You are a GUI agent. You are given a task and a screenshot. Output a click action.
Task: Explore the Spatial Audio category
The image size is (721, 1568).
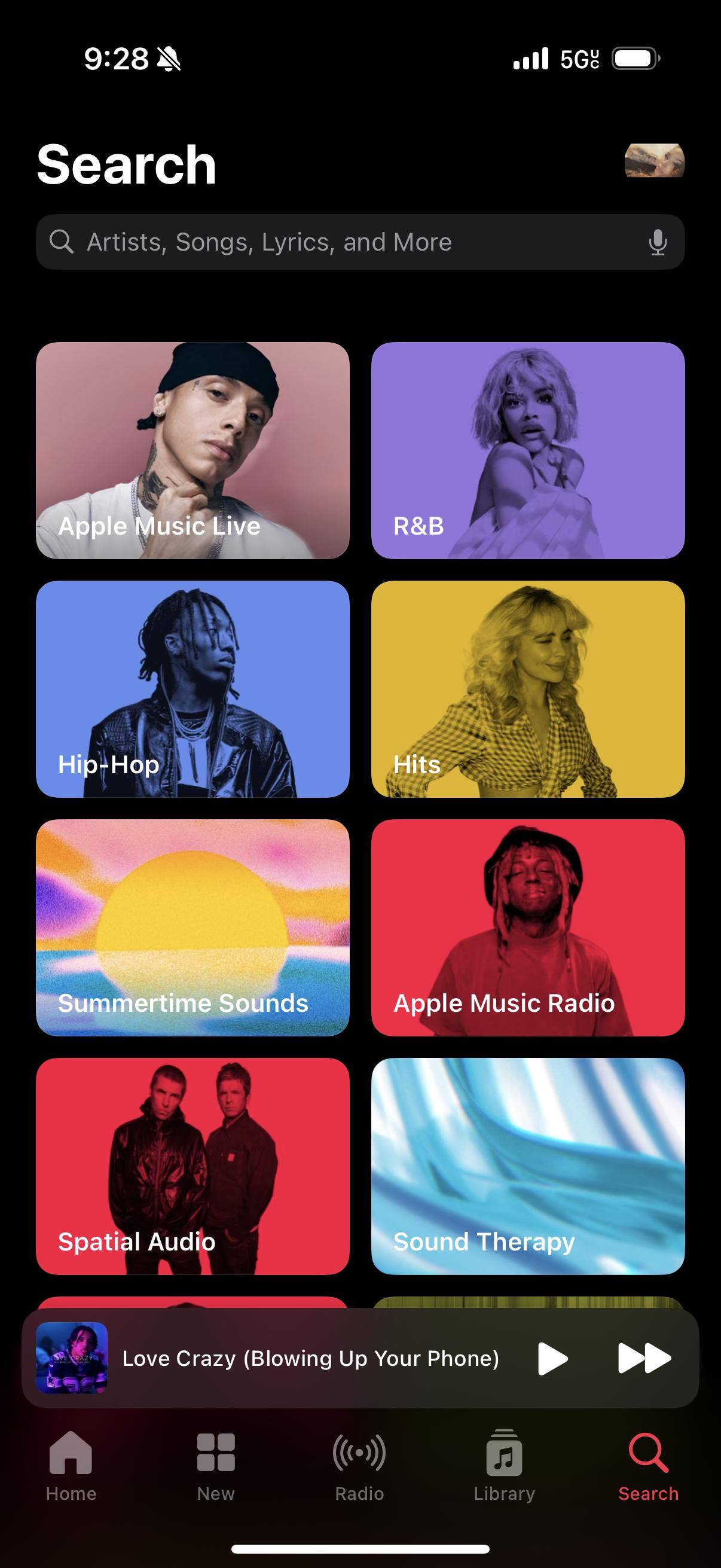click(x=193, y=1166)
